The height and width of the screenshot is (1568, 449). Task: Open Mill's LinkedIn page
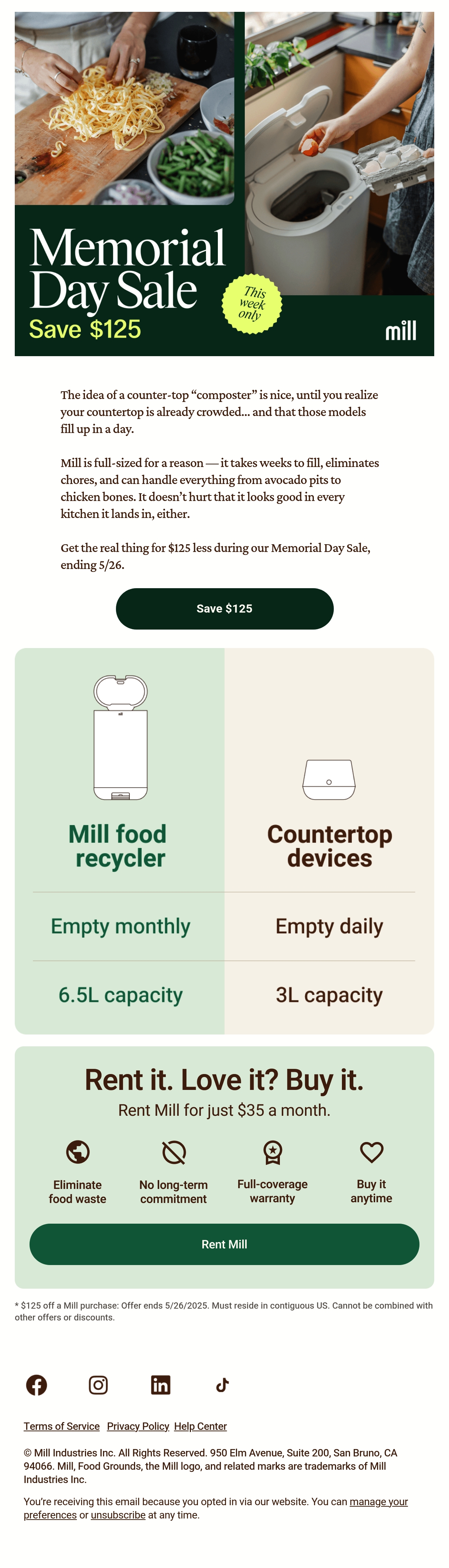click(x=161, y=1385)
